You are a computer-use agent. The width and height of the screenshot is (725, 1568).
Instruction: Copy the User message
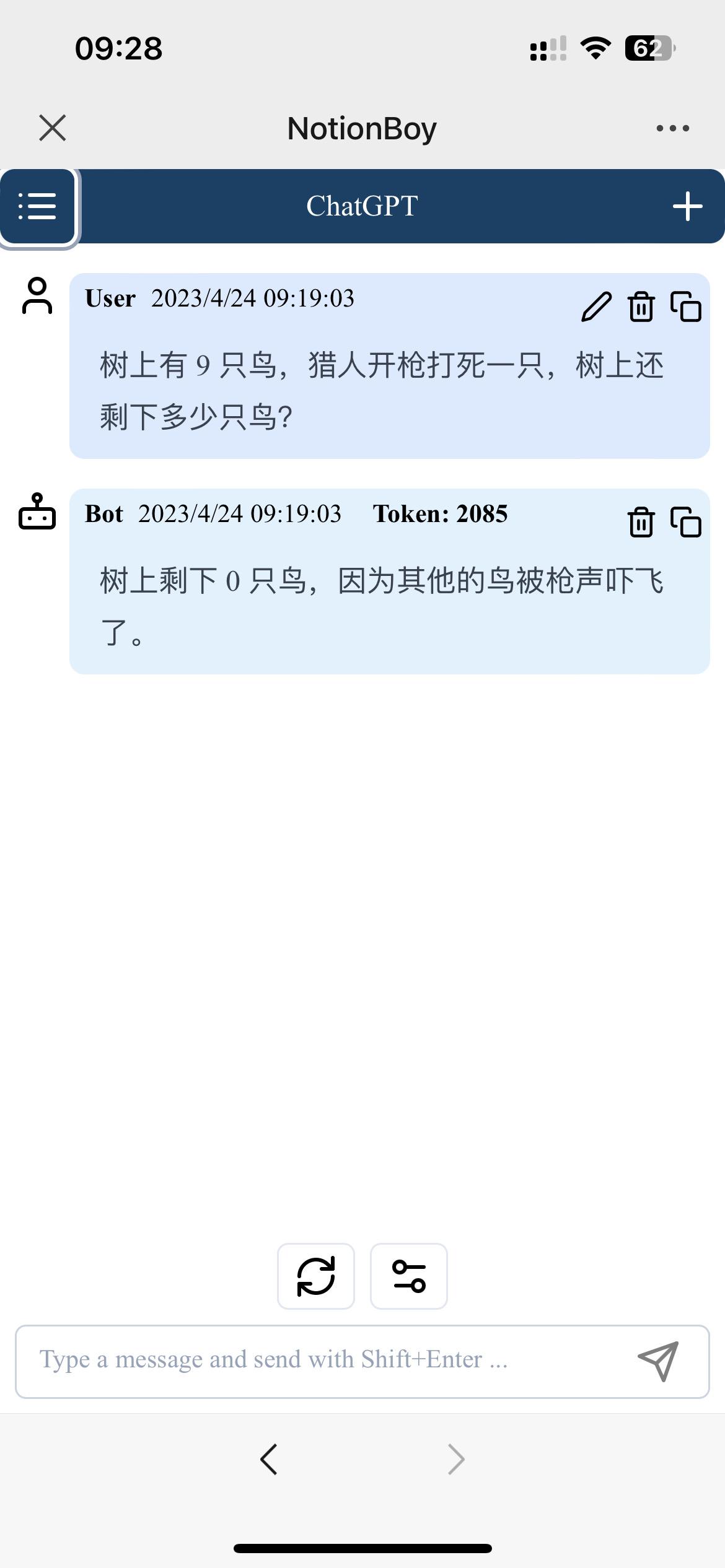tap(686, 307)
